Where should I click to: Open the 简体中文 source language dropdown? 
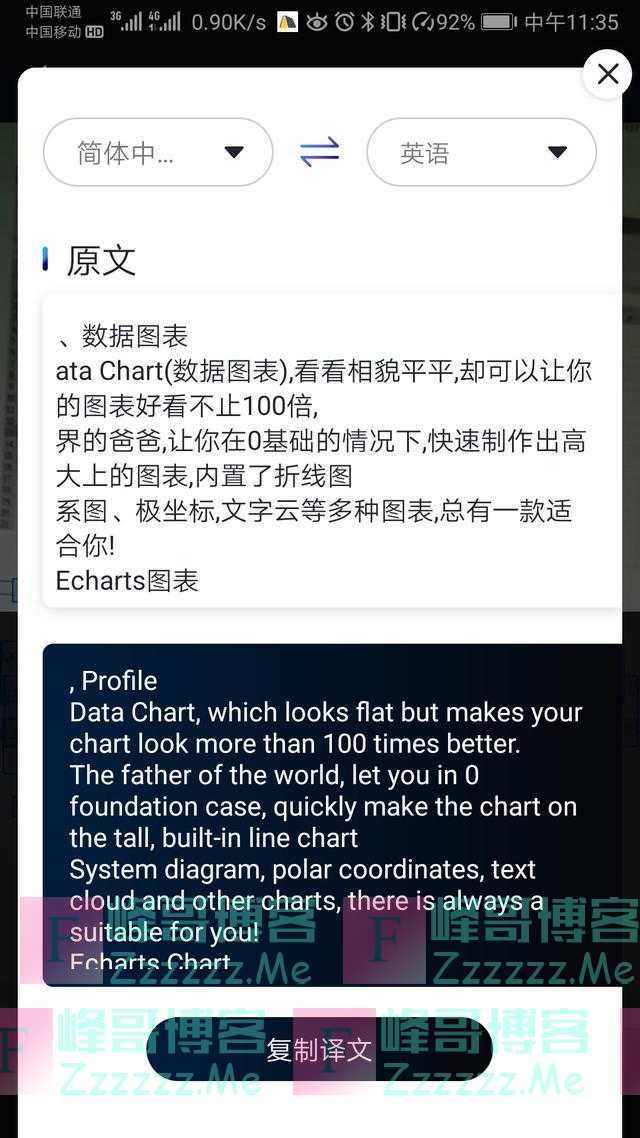(158, 152)
